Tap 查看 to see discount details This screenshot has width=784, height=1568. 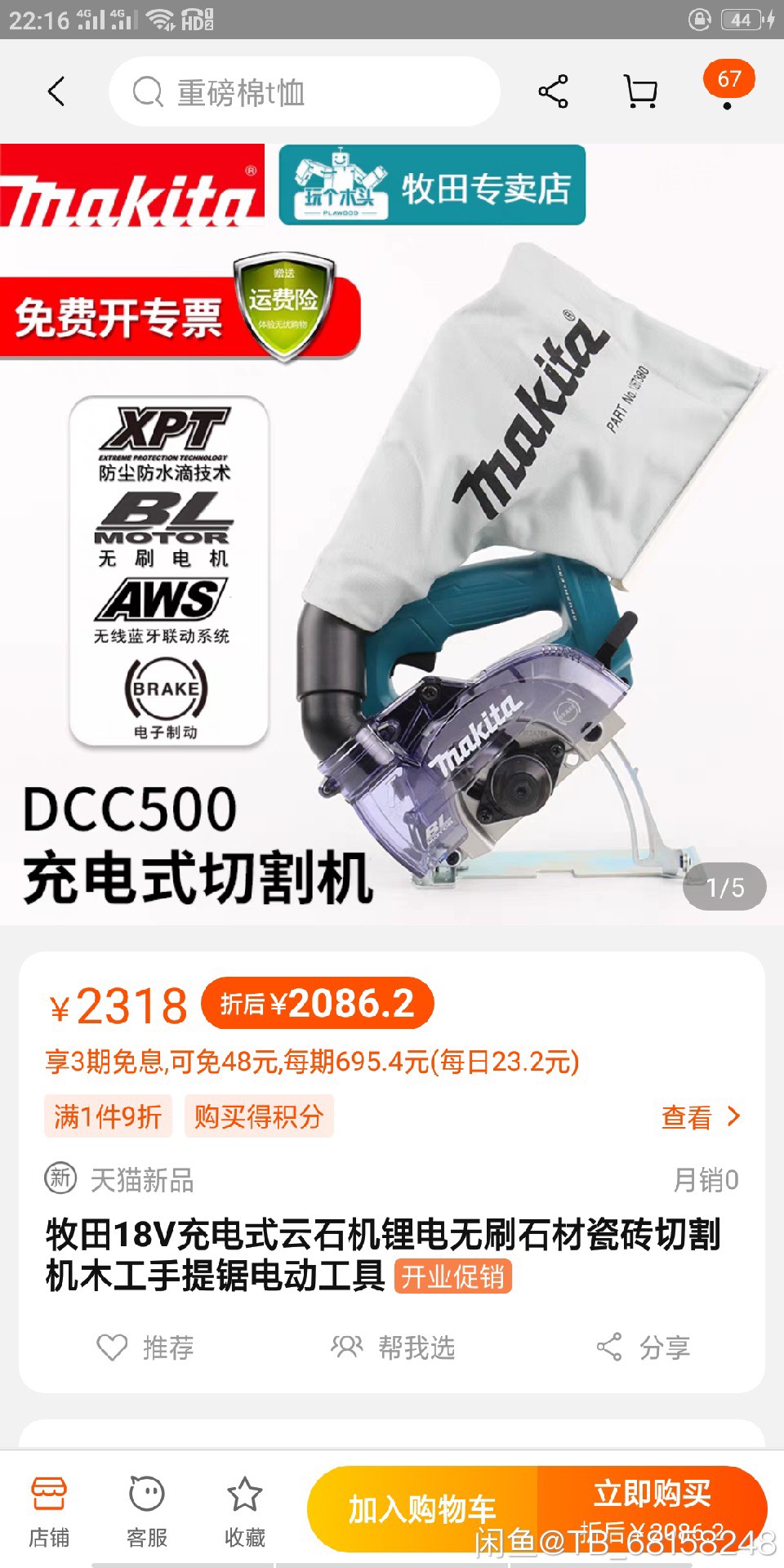click(700, 1116)
